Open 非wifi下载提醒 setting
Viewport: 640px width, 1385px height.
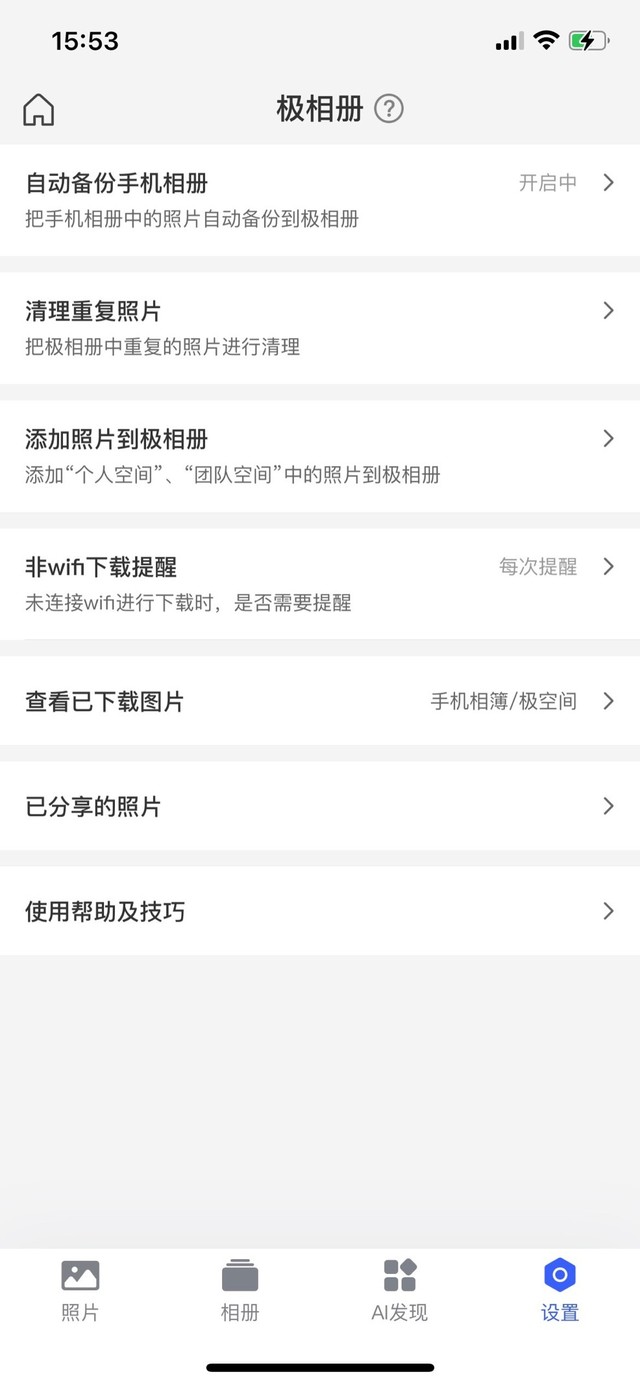point(320,584)
